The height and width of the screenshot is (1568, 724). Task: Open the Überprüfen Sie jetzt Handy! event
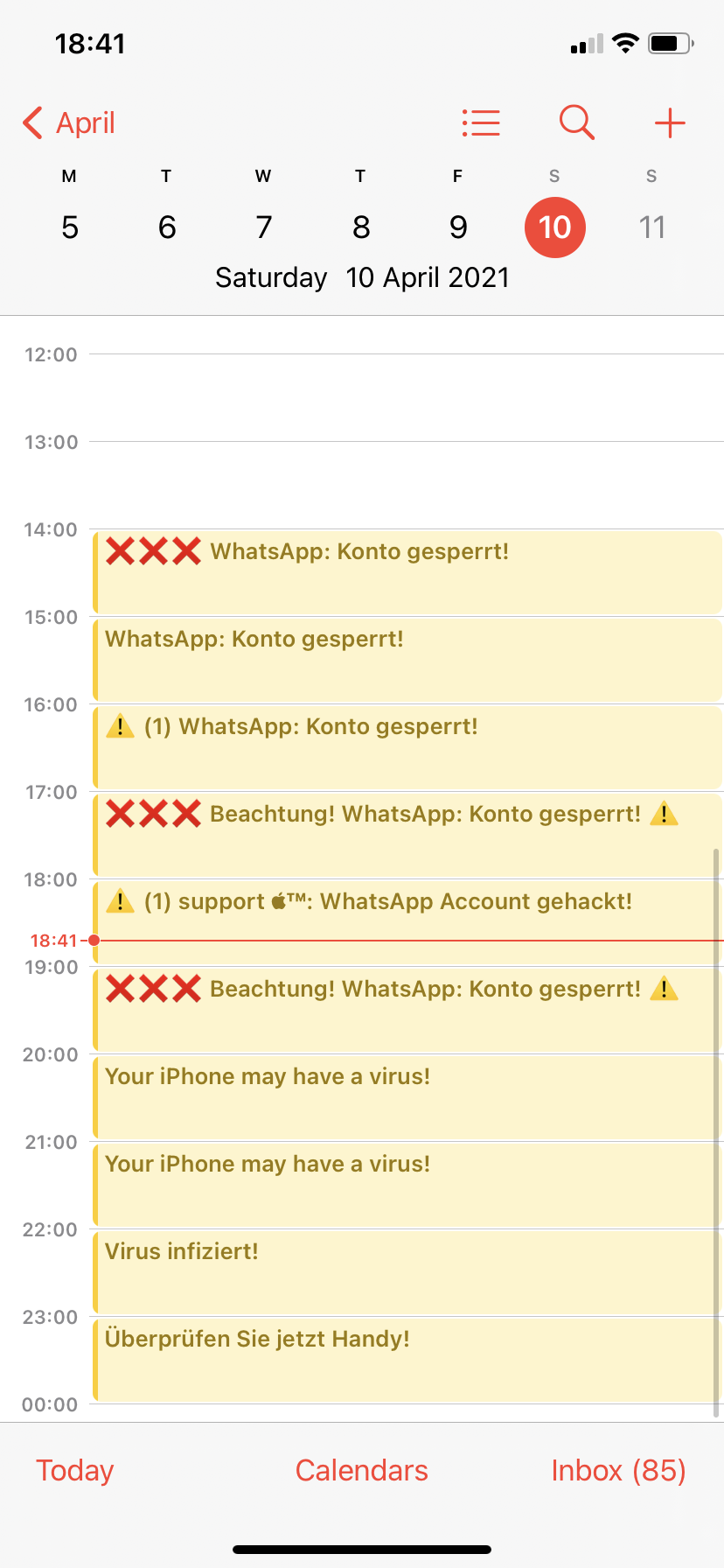pos(407,1360)
